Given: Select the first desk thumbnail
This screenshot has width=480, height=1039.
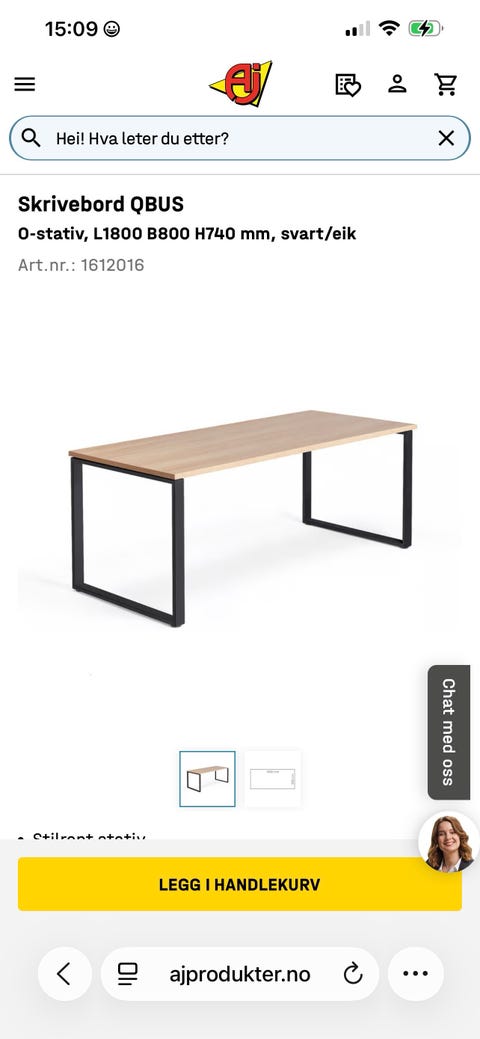Looking at the screenshot, I should point(208,779).
